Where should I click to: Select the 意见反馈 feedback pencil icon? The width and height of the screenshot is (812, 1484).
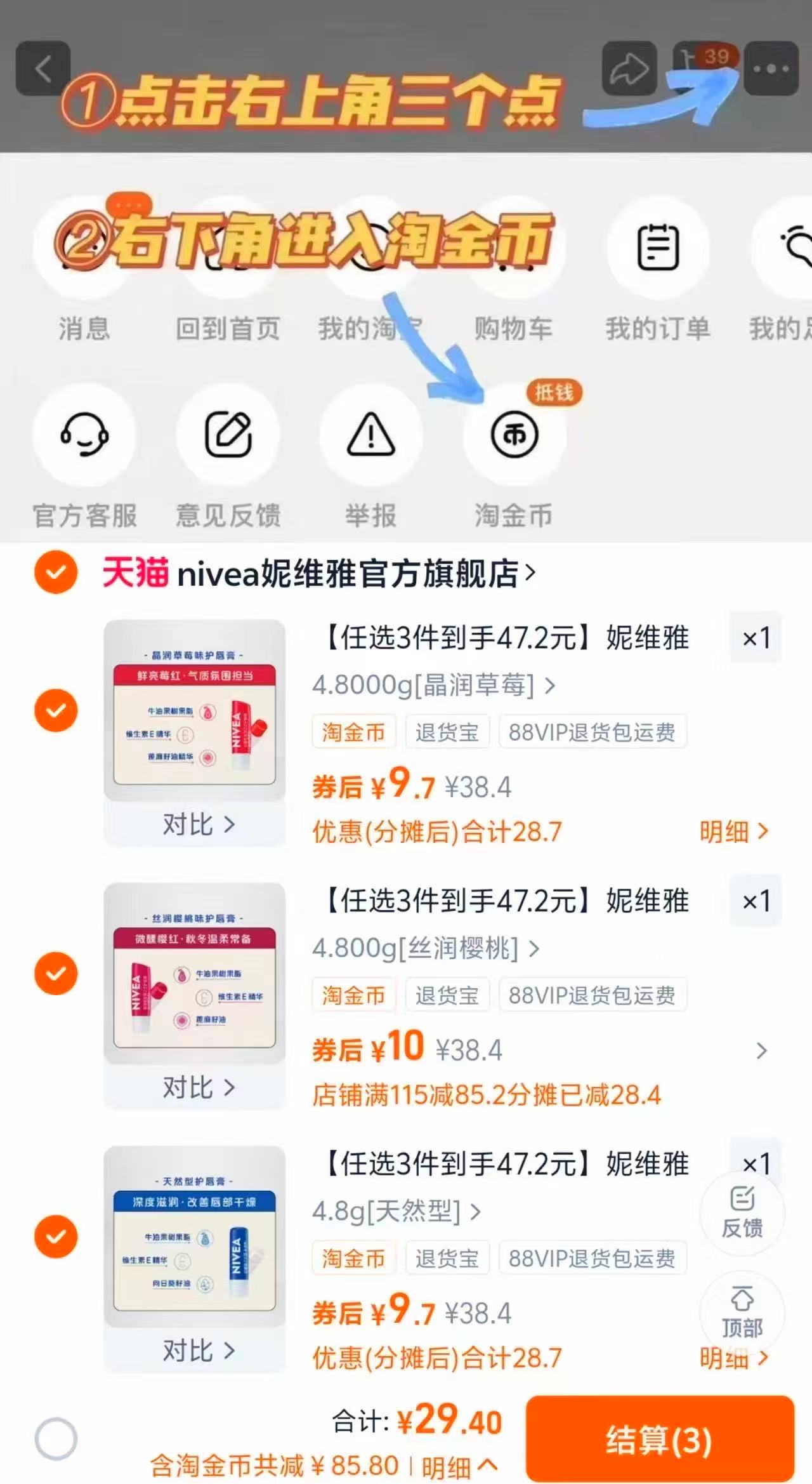[228, 434]
